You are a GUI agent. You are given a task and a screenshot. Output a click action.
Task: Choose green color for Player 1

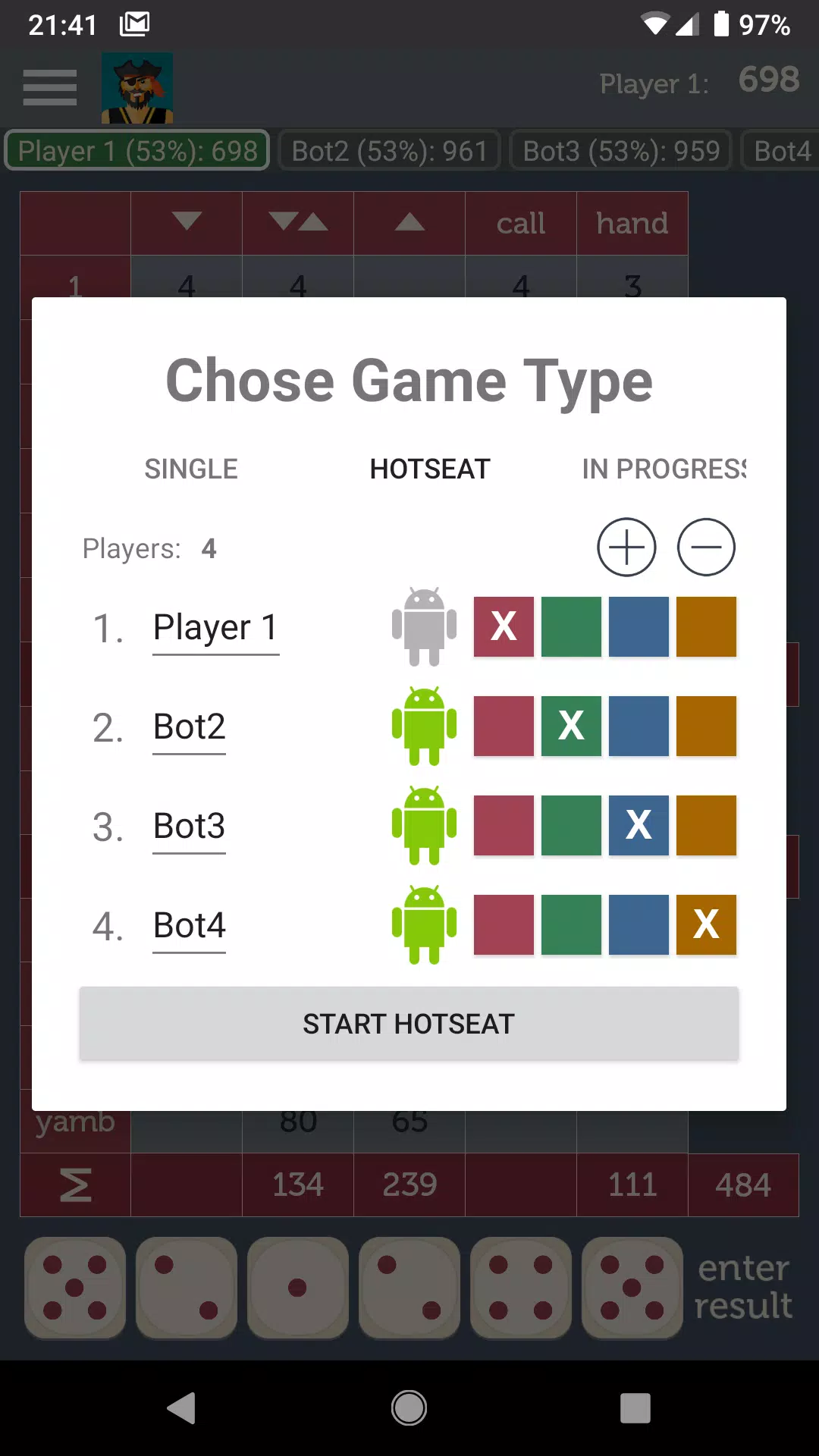click(x=571, y=626)
